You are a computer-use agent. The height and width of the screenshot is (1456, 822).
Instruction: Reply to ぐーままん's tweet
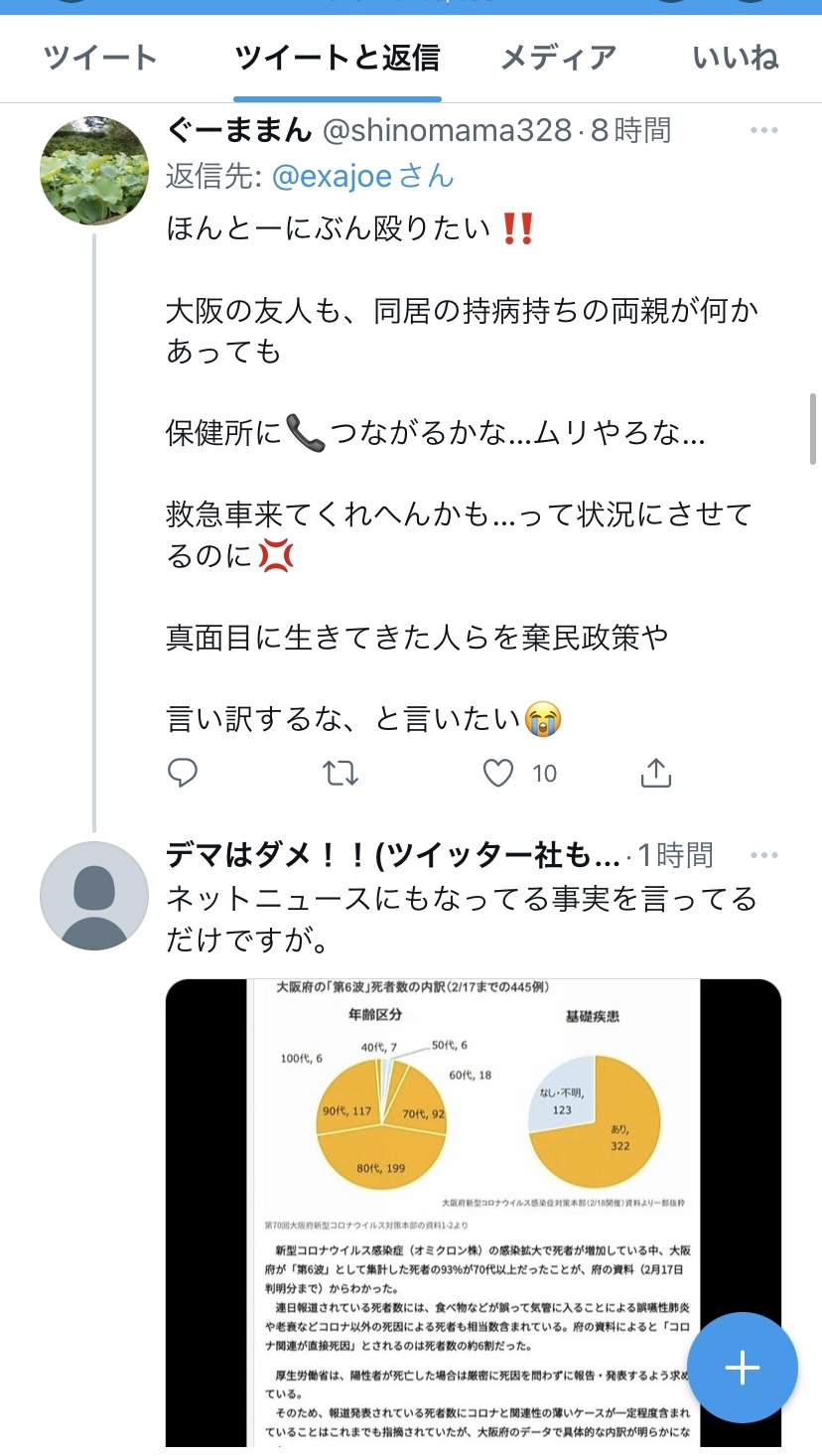tap(183, 773)
